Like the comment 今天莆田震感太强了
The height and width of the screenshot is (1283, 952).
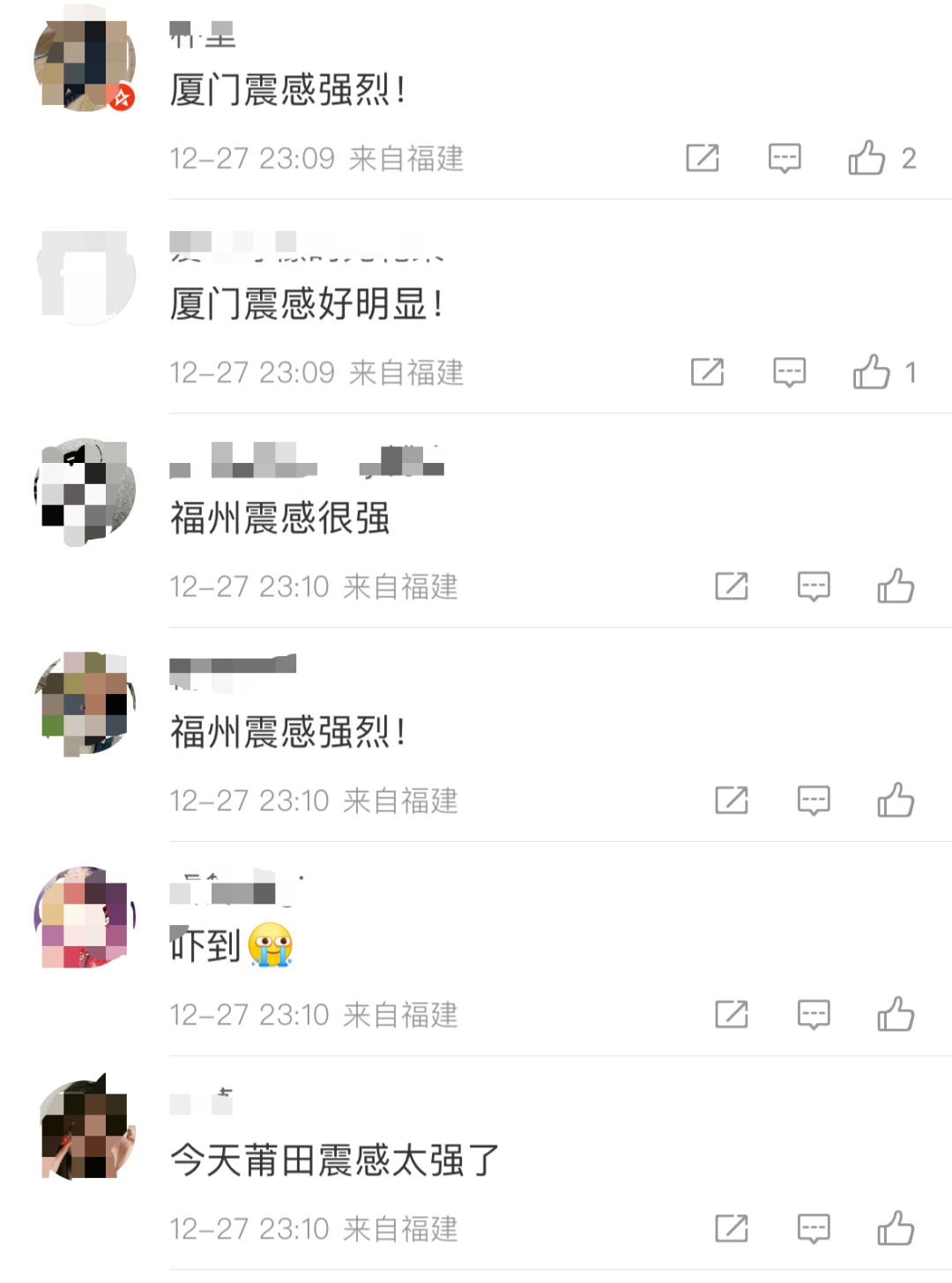click(x=896, y=1228)
